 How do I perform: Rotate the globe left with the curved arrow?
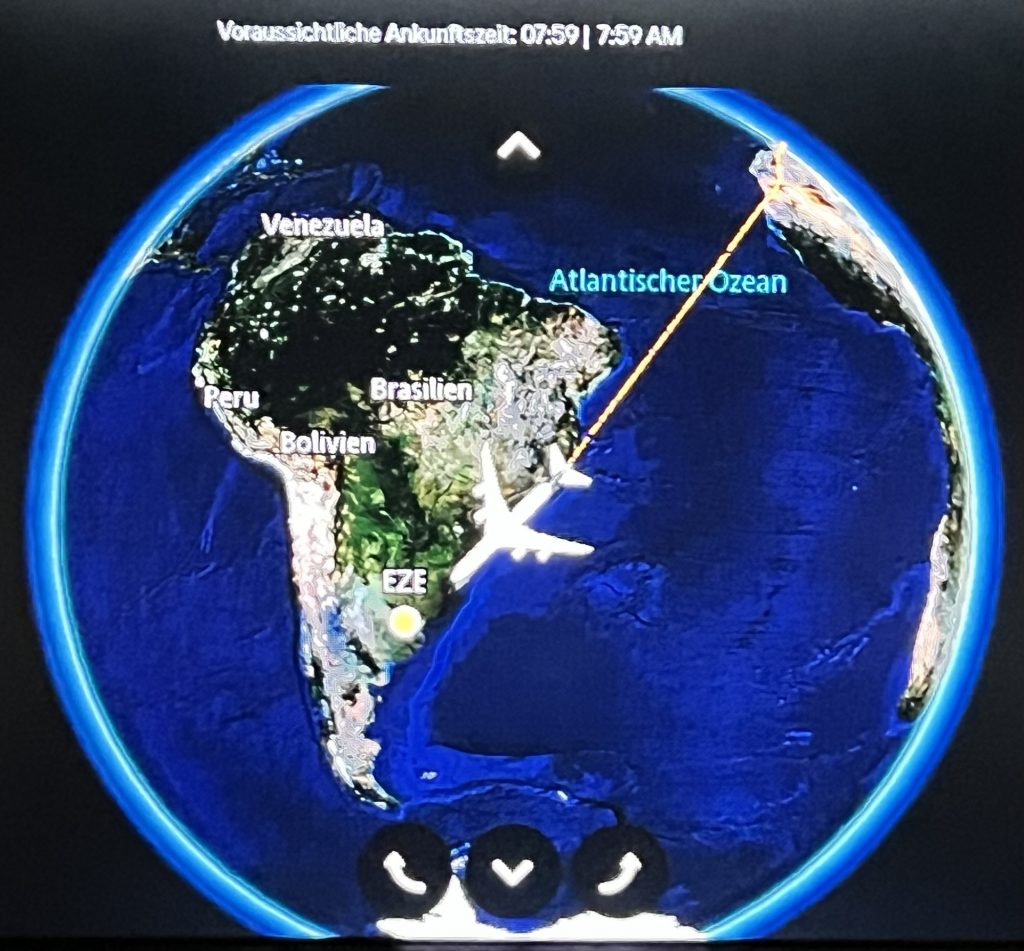(x=405, y=872)
